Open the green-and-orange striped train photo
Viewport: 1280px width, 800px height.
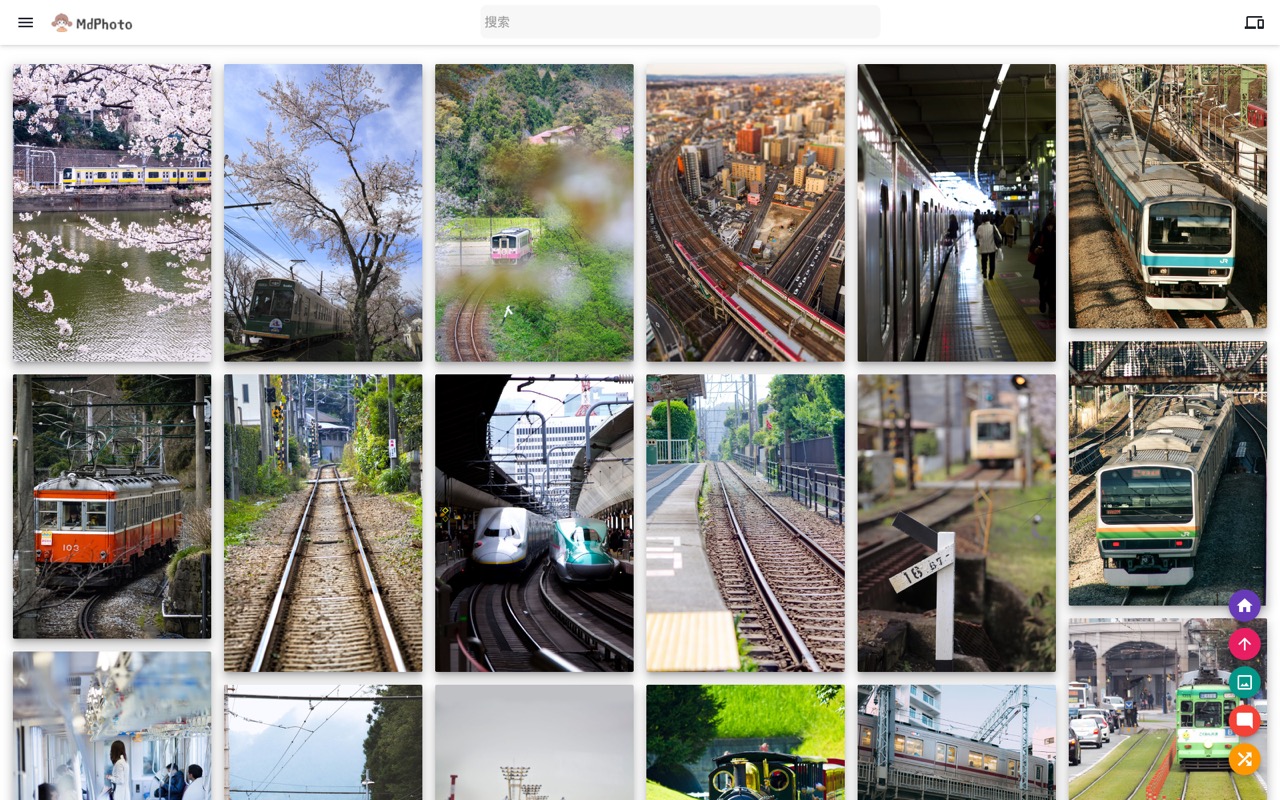point(1167,473)
